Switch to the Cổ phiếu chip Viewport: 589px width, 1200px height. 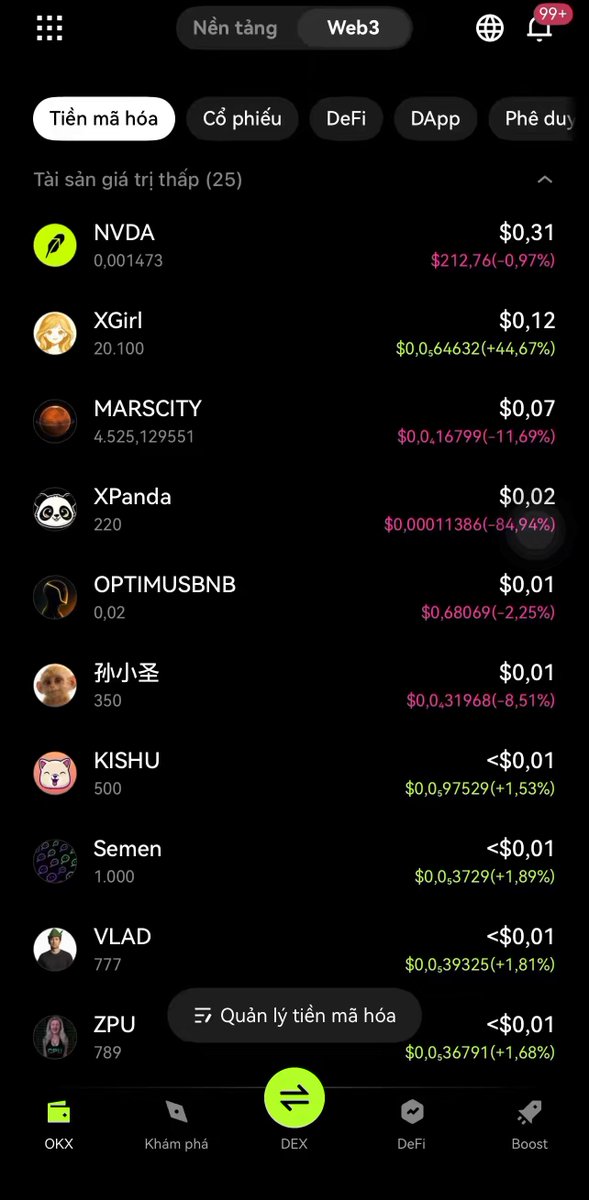[x=242, y=119]
